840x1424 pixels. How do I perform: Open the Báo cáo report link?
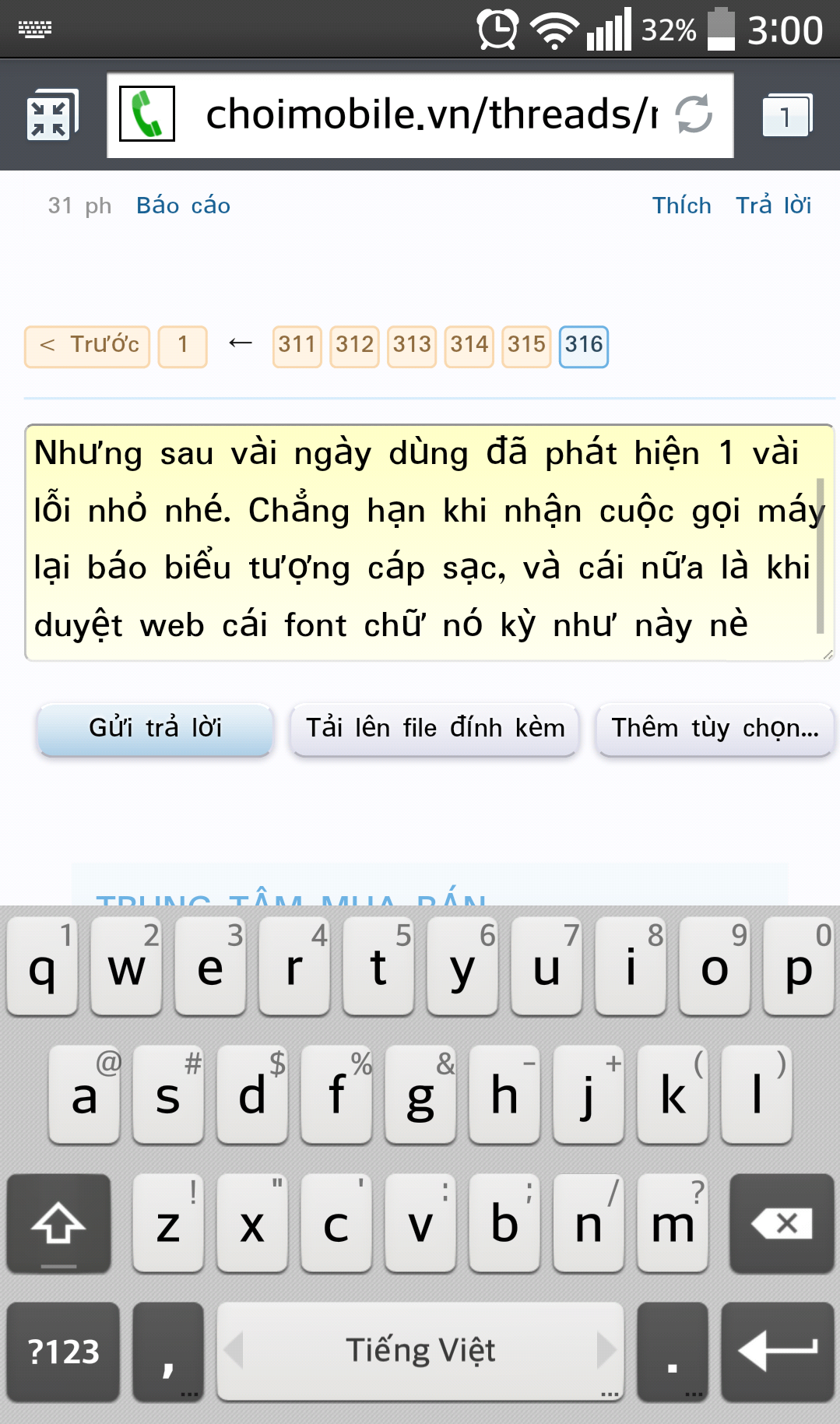pos(183,206)
